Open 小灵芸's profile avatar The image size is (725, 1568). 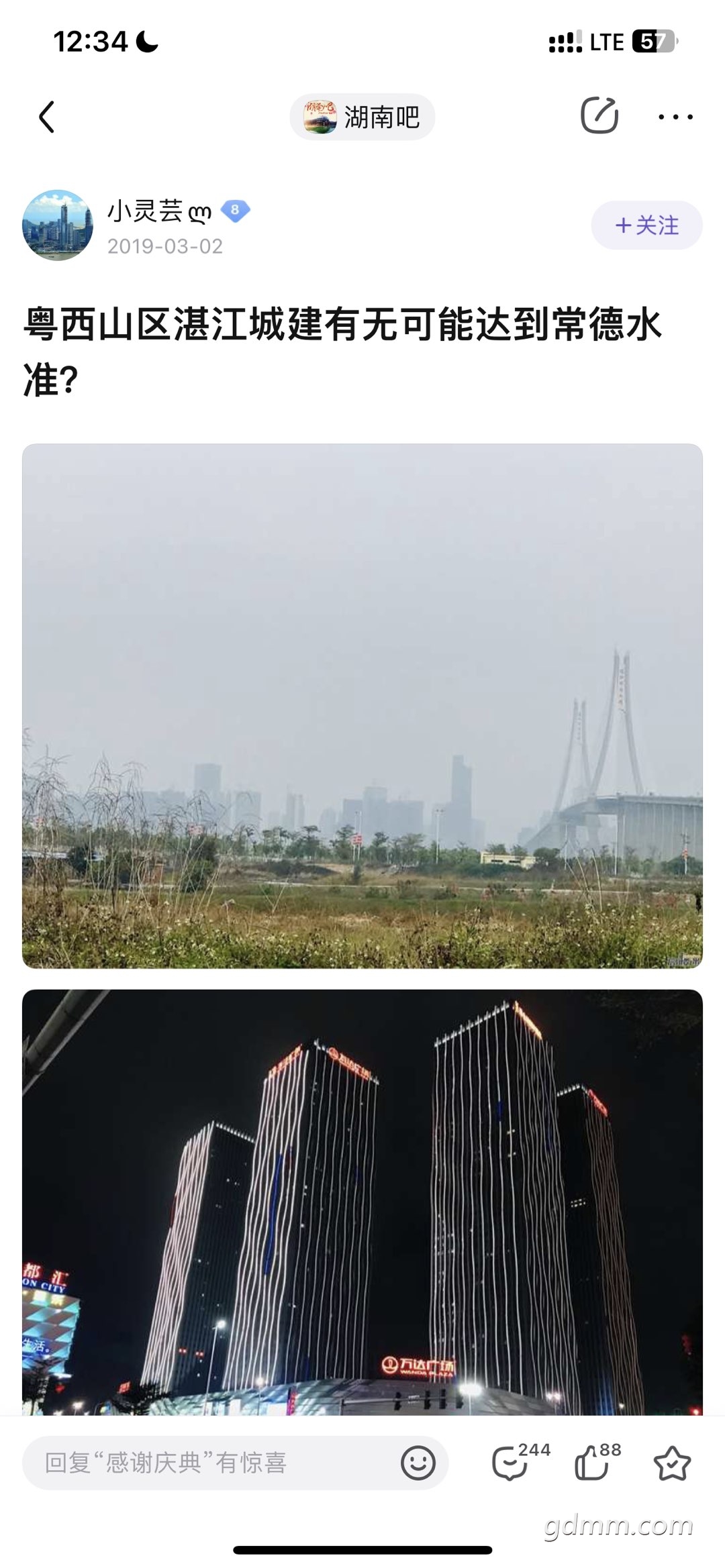(58, 225)
